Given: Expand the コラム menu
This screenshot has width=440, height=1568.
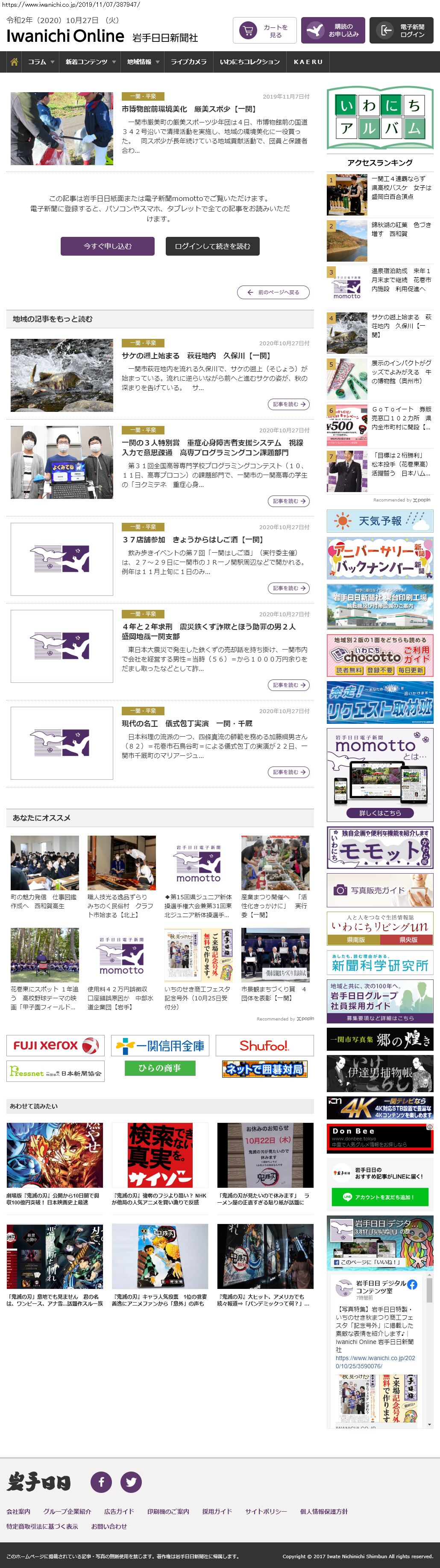Looking at the screenshot, I should coord(41,62).
